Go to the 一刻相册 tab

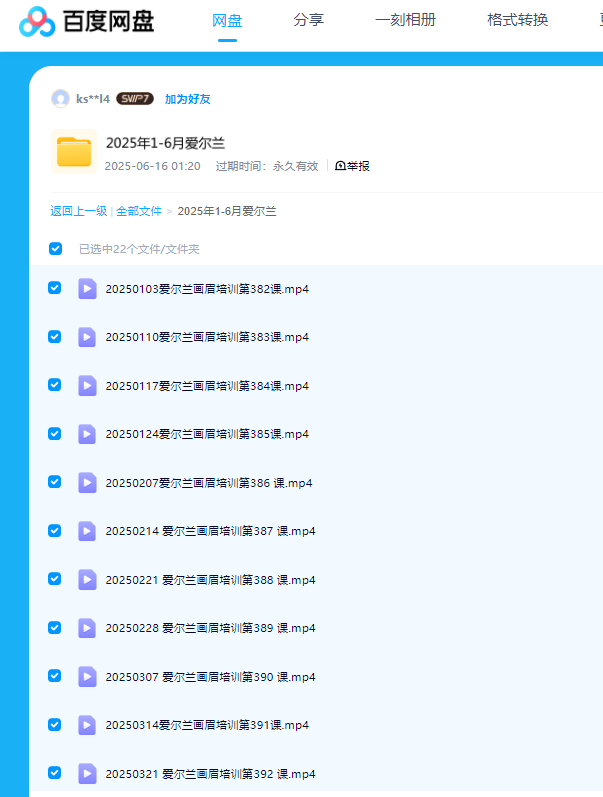[405, 20]
